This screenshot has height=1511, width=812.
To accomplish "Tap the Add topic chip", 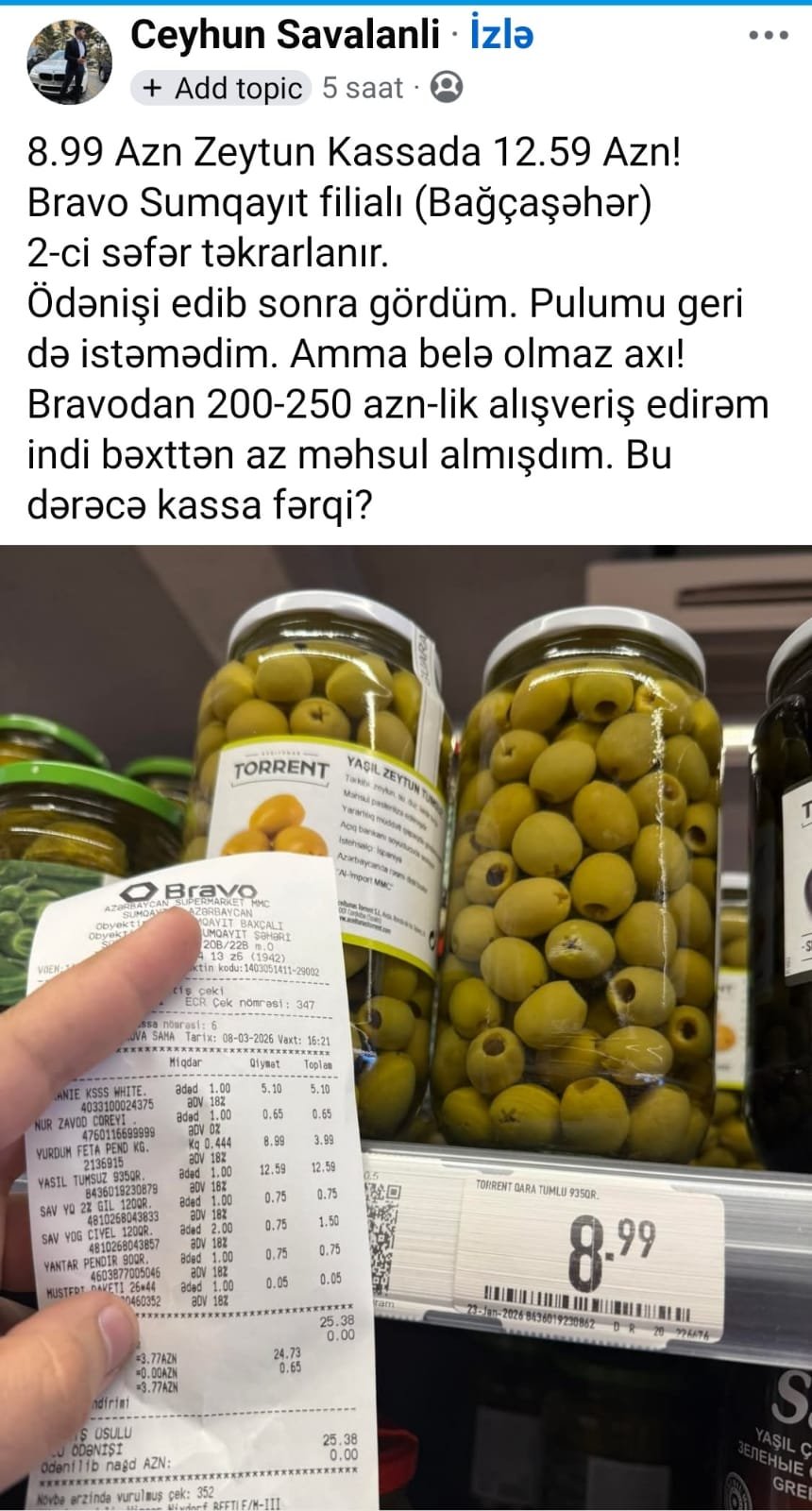I will point(223,88).
